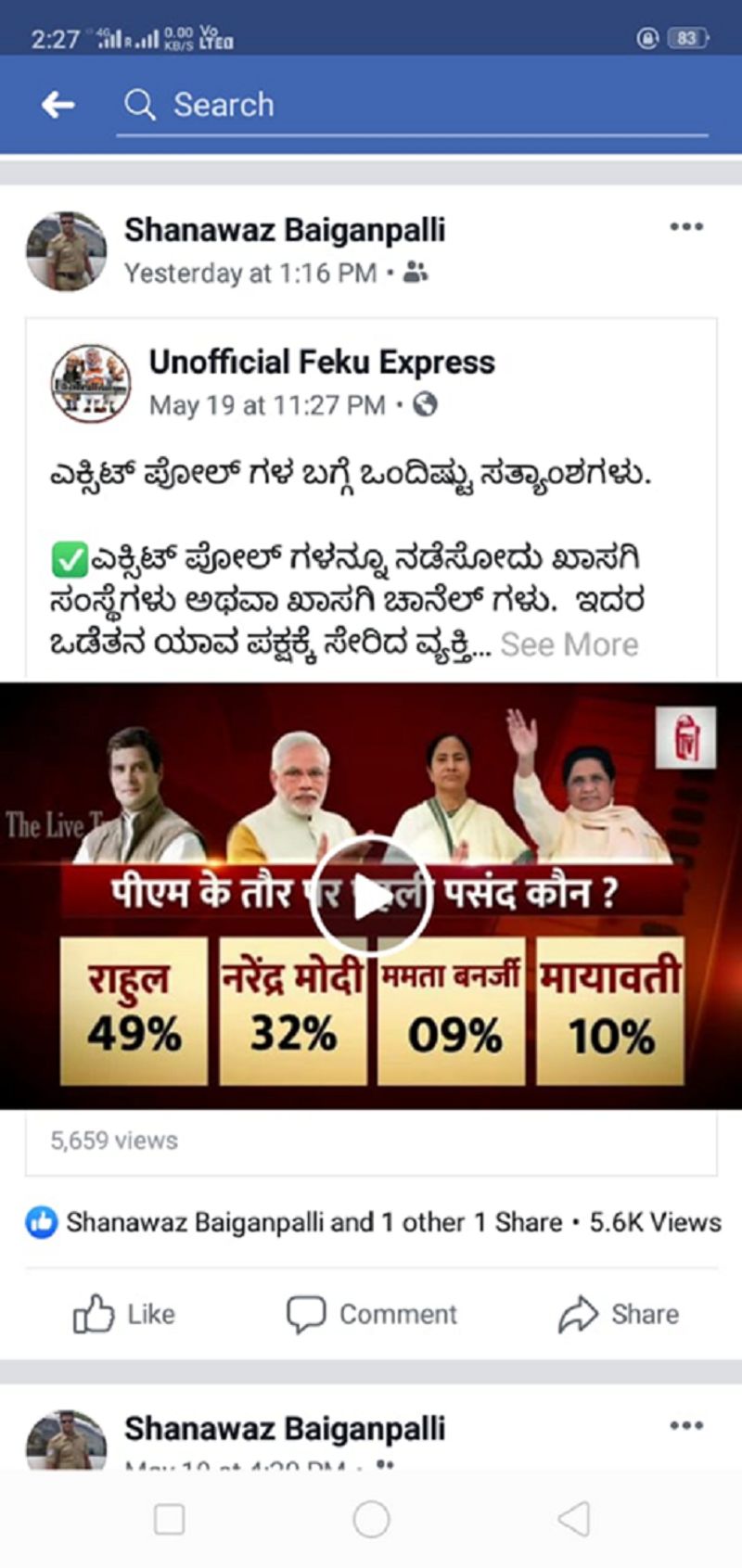Open recent apps with square button
The height and width of the screenshot is (1568, 742).
[169, 1519]
